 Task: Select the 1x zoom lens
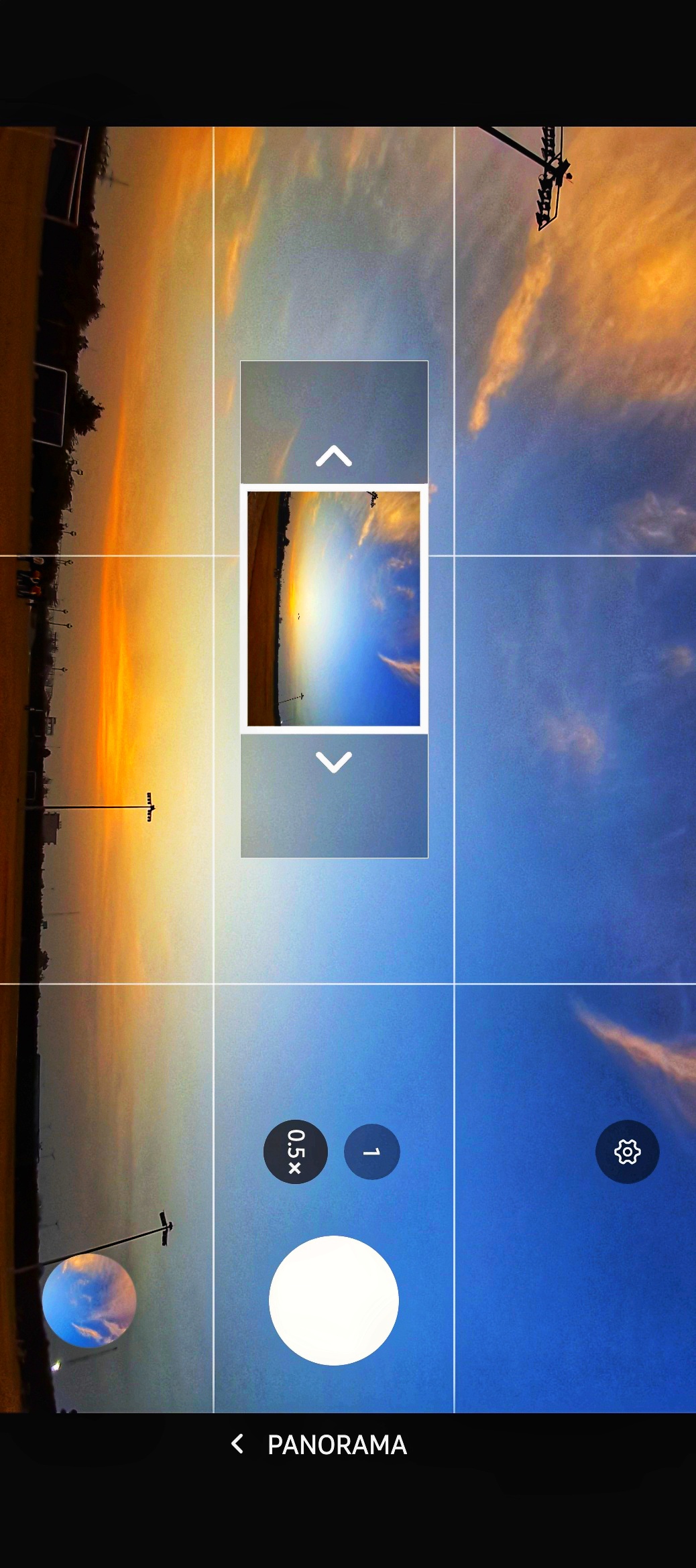click(x=371, y=1152)
